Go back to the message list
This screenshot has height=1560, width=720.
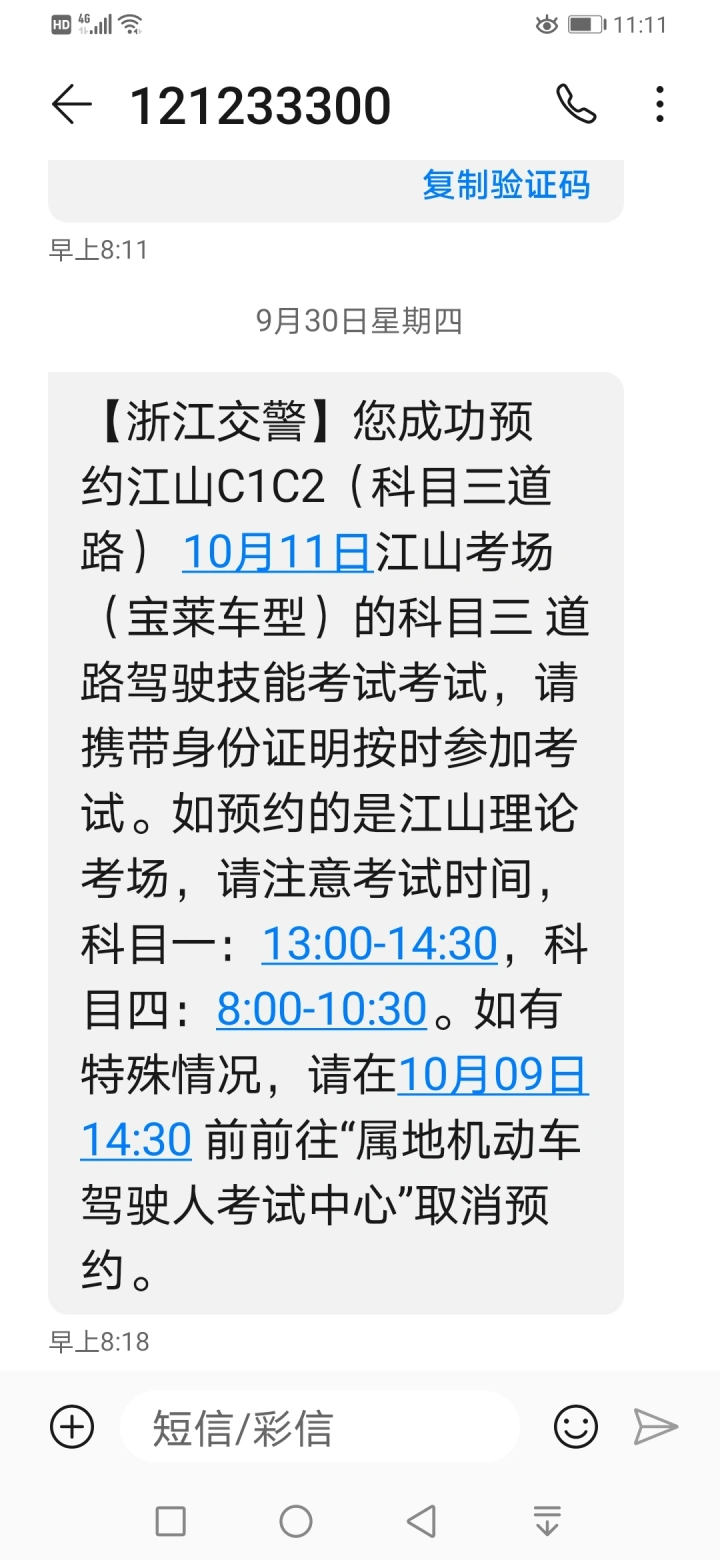71,105
